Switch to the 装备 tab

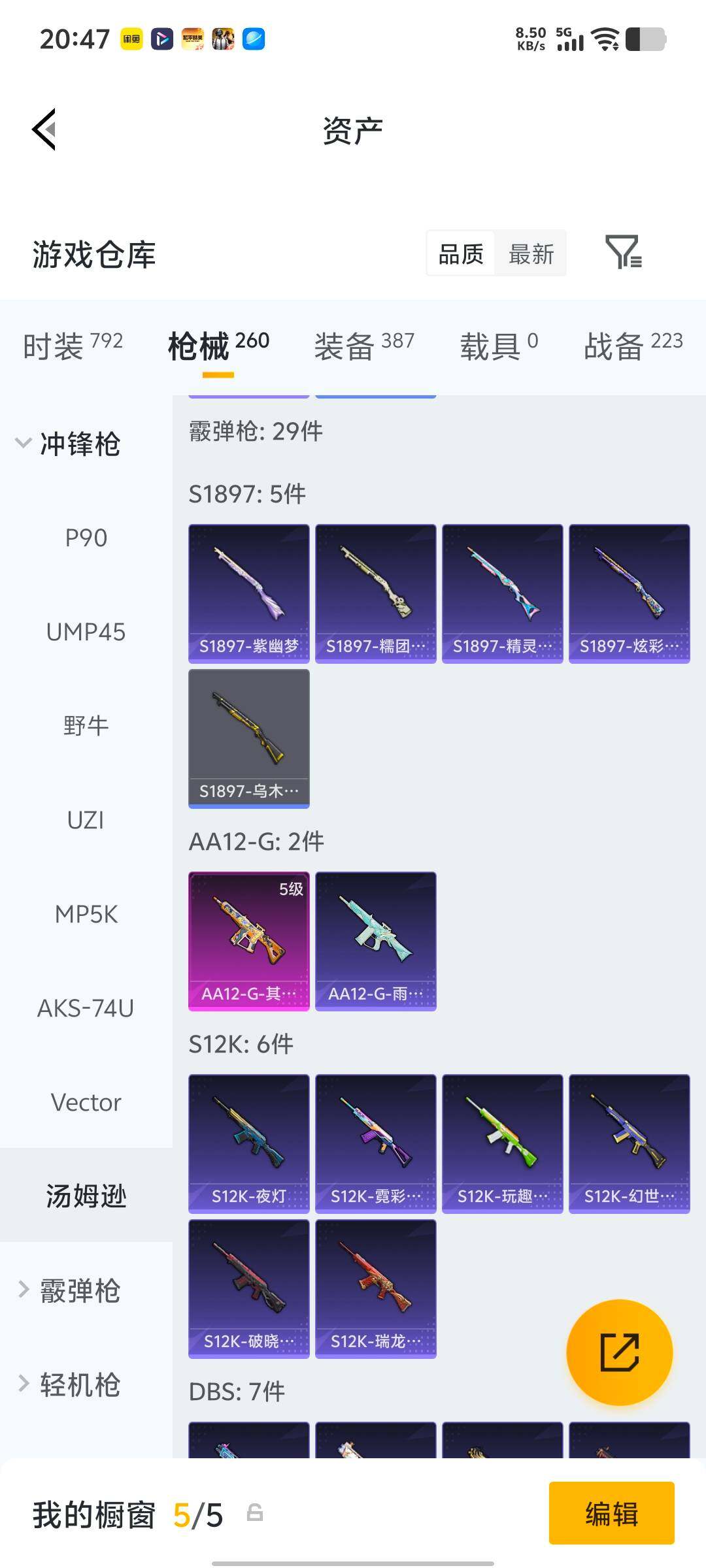coord(364,345)
